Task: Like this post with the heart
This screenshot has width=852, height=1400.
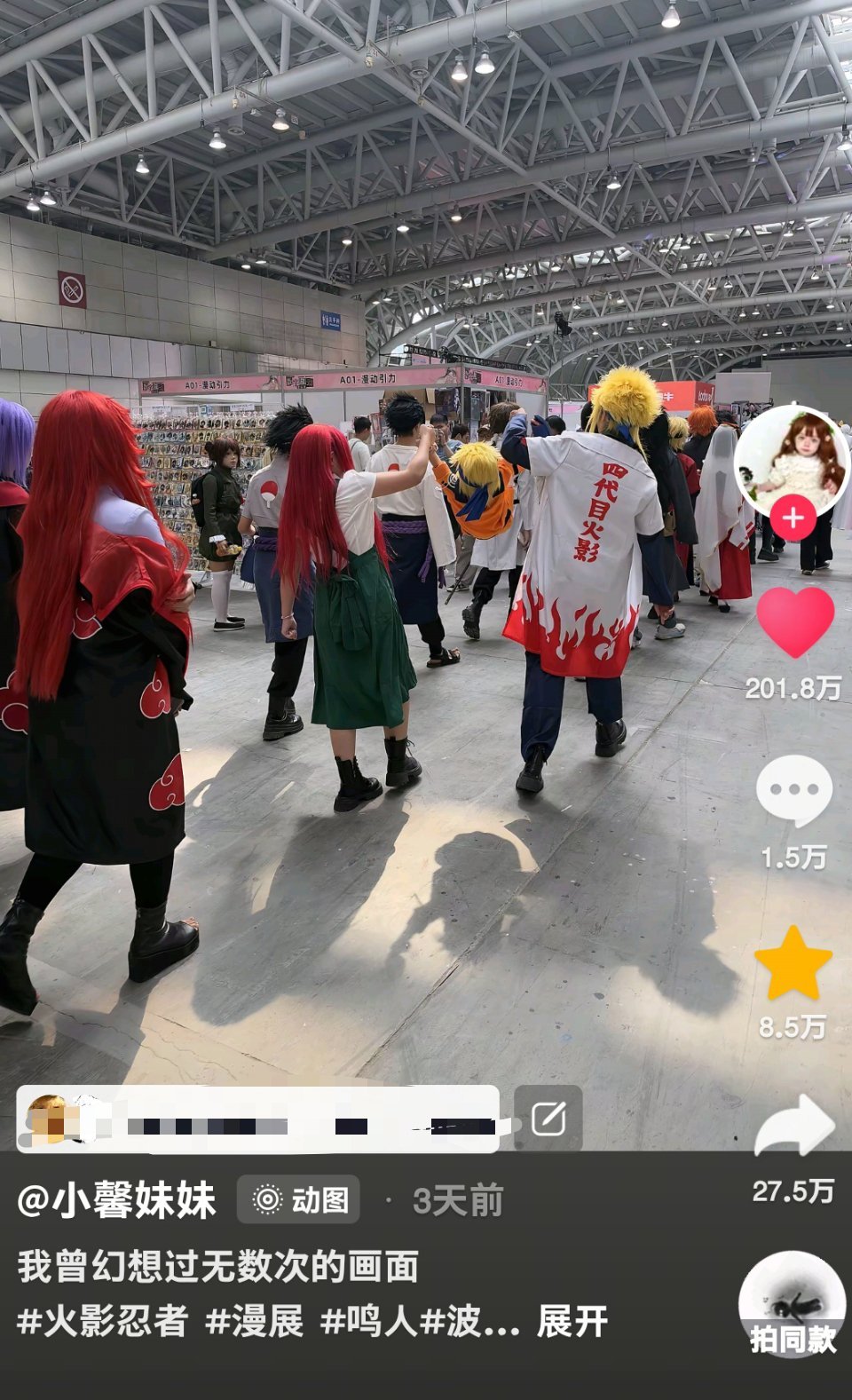Action: tap(794, 621)
